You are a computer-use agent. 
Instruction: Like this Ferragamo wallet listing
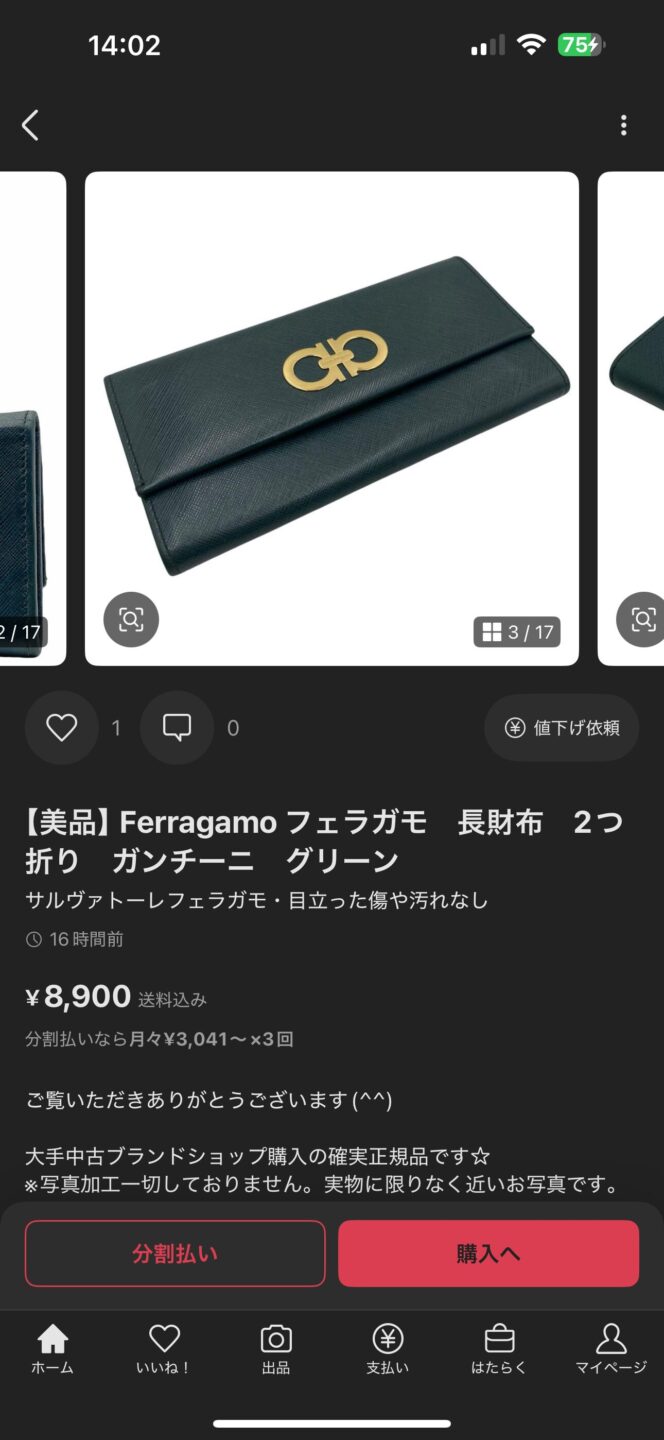coord(62,728)
